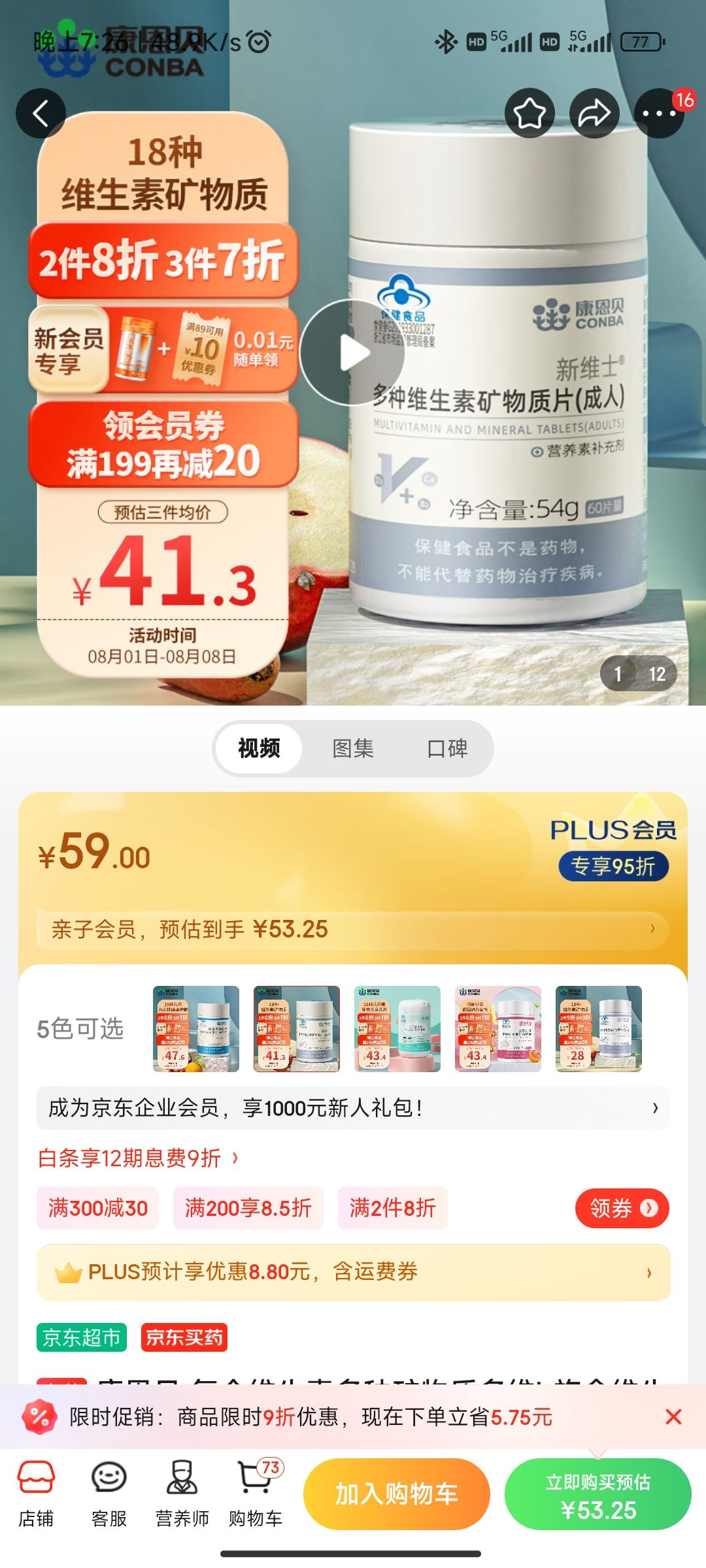Share this product
The width and height of the screenshot is (706, 1568).
coord(594,114)
